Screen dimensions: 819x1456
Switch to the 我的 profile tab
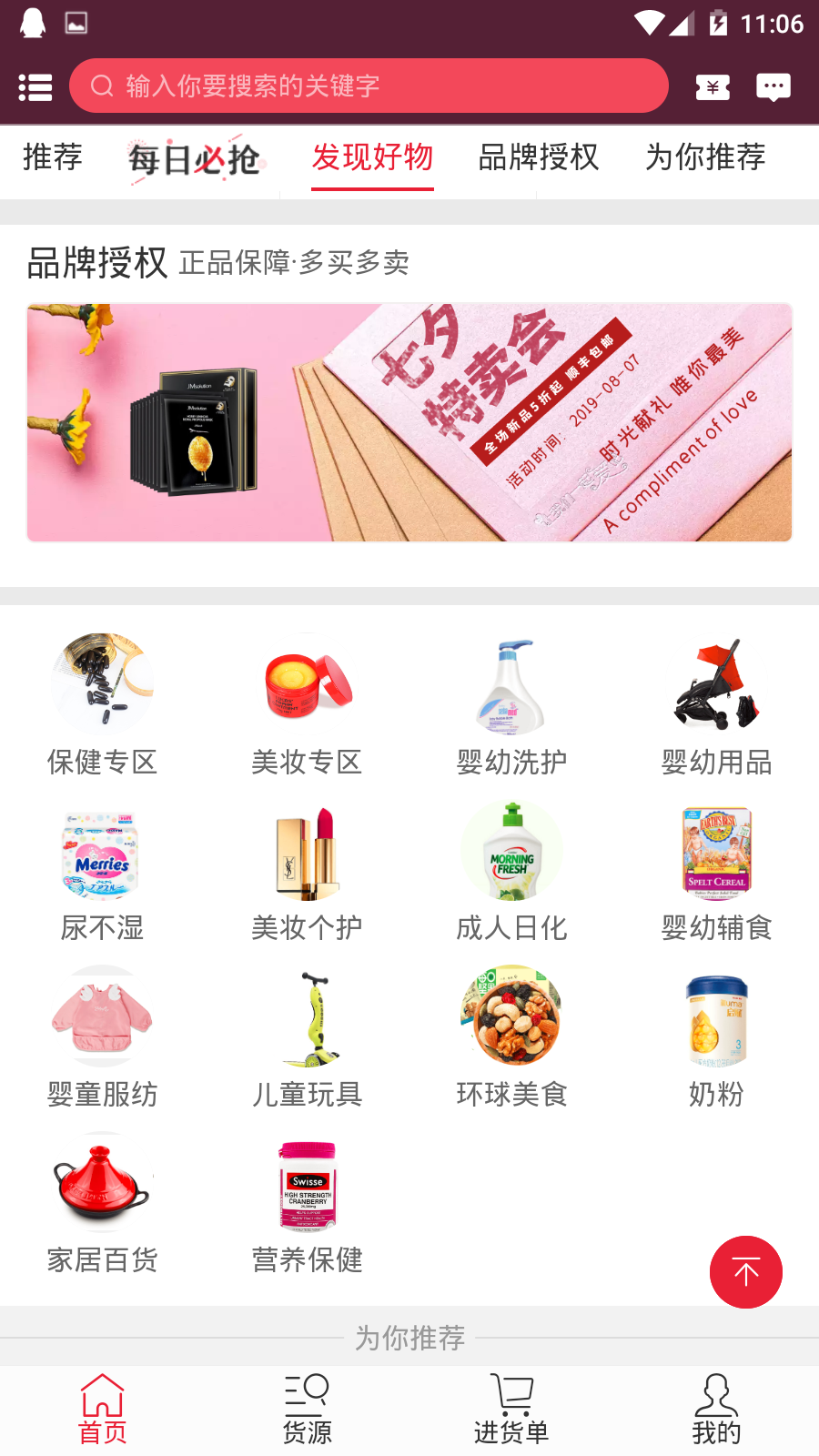tap(716, 1409)
